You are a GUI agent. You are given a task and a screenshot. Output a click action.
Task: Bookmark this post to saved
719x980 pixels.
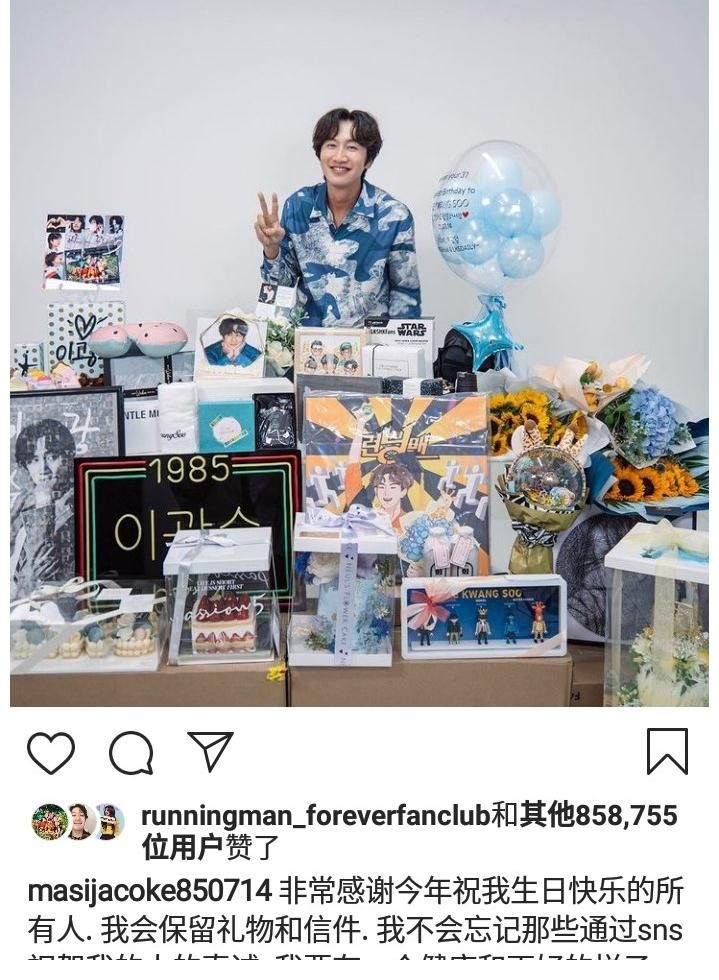coord(667,751)
